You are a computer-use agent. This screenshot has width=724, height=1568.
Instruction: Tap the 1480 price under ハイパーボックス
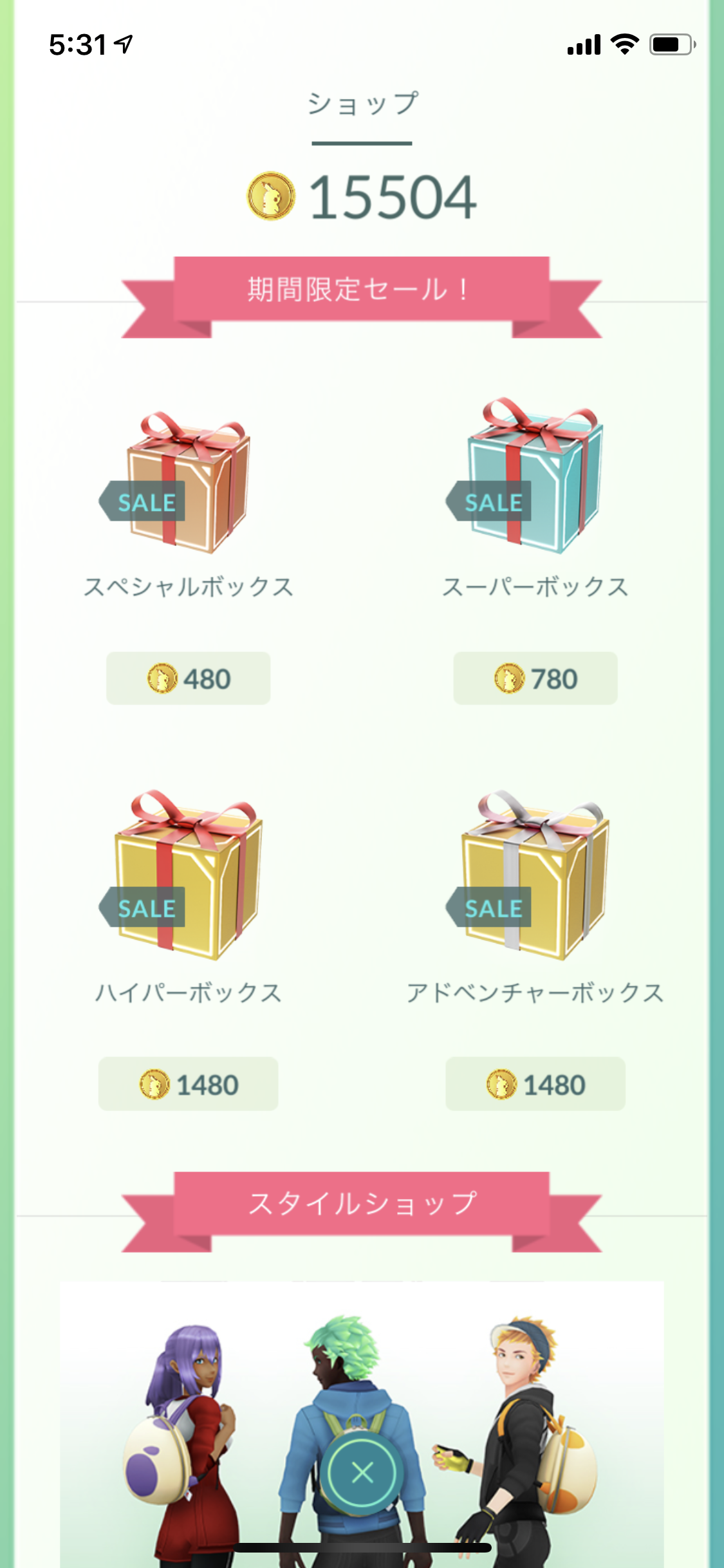coord(189,1085)
